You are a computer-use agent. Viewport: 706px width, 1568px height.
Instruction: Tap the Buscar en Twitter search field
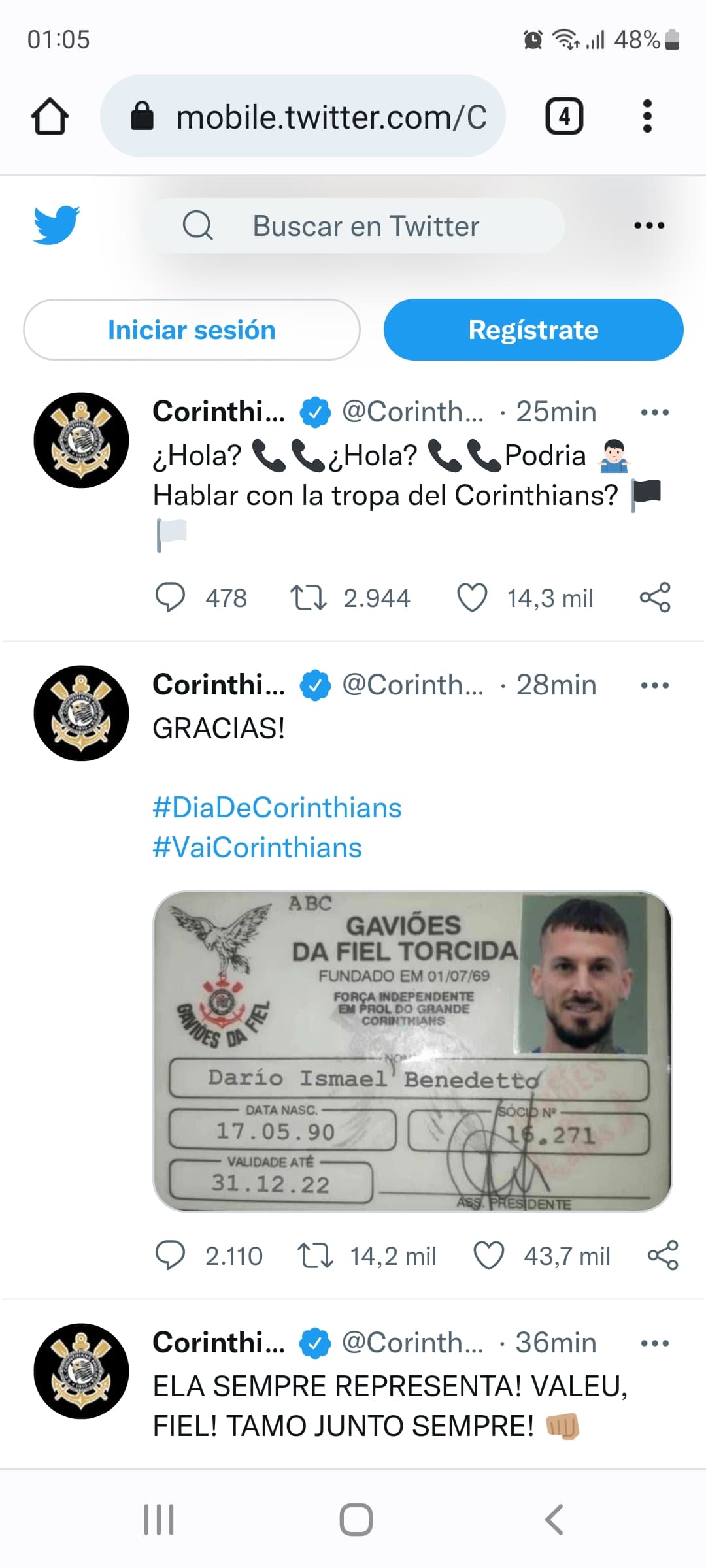coord(354,226)
